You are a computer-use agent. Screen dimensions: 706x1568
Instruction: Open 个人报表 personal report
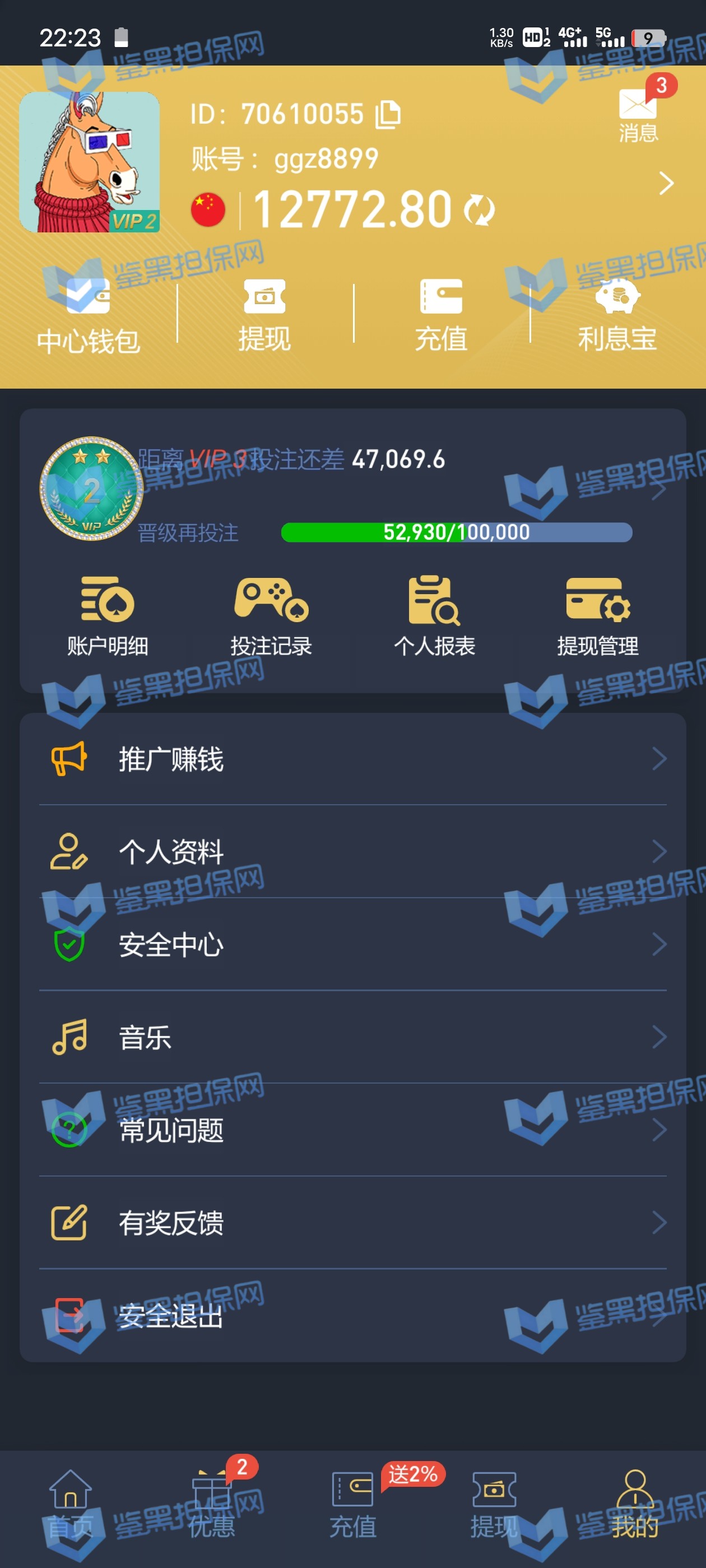(434, 616)
